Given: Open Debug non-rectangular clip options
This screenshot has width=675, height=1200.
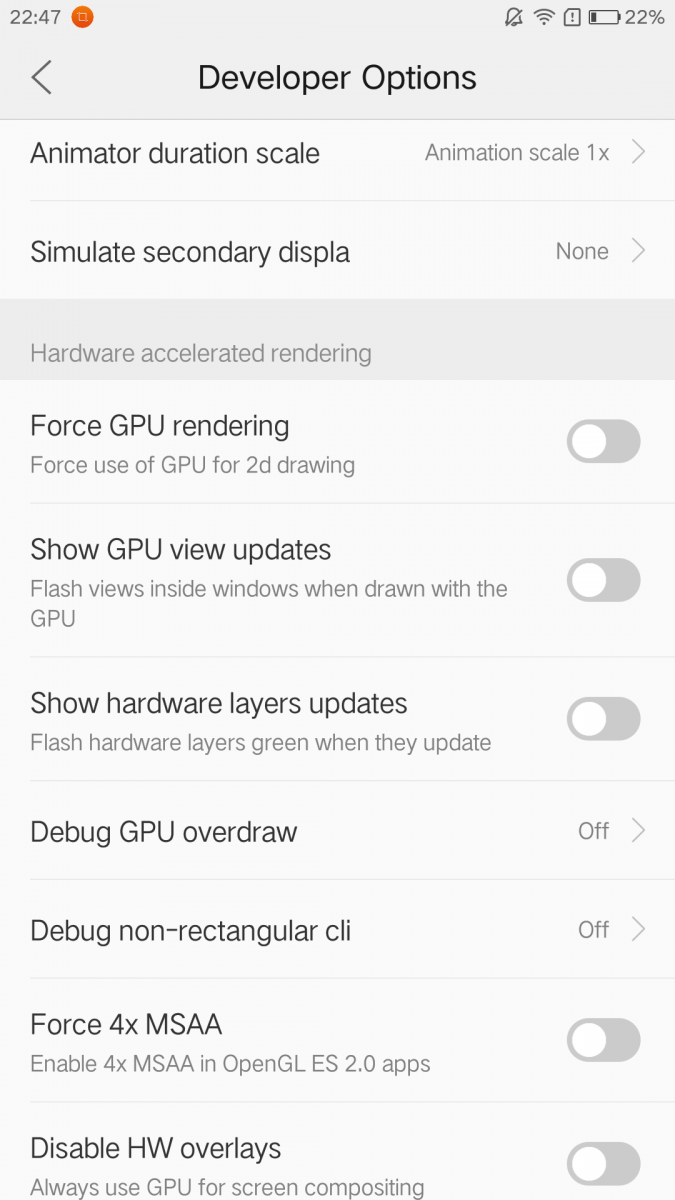Looking at the screenshot, I should [x=337, y=930].
